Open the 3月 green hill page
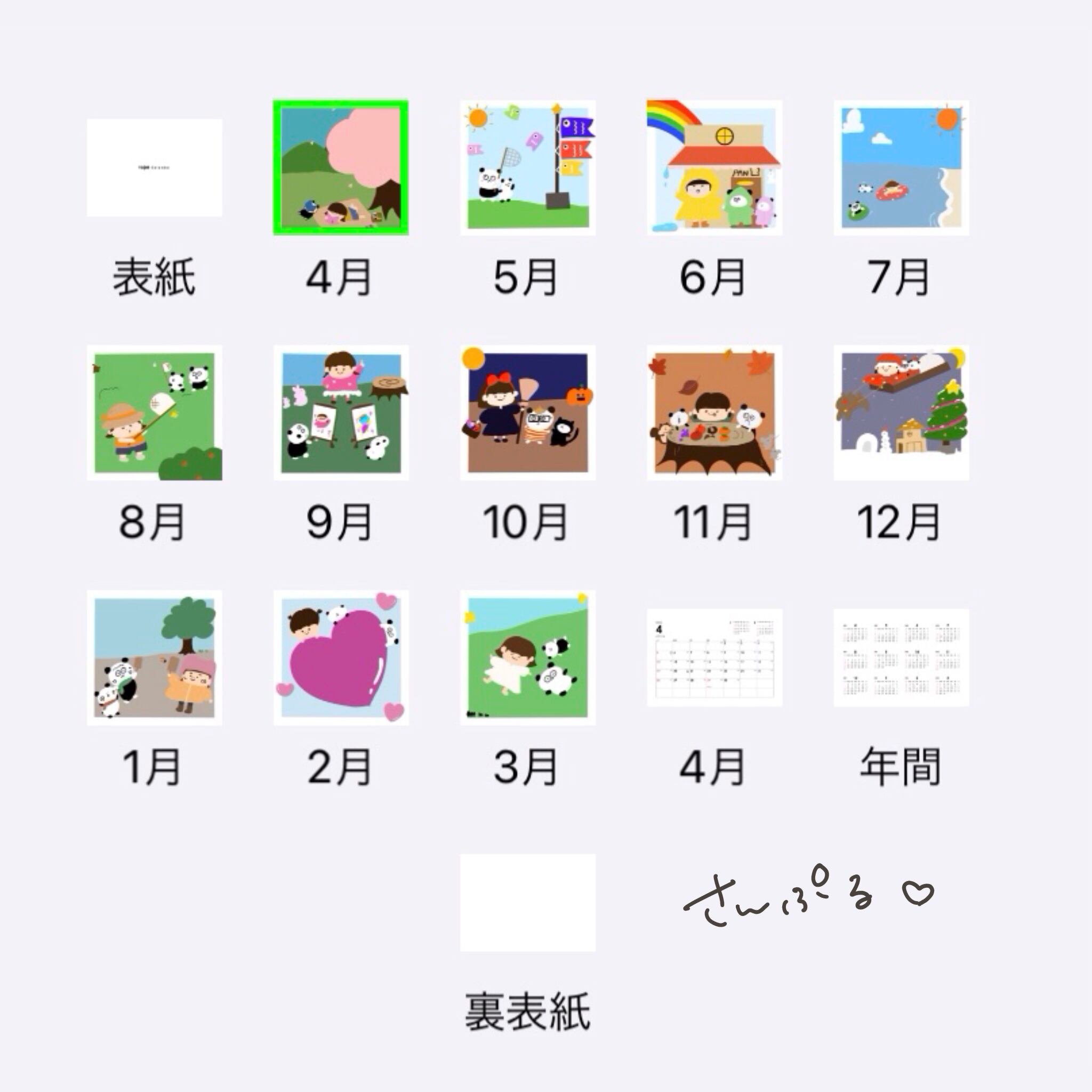This screenshot has height=1092, width=1092. pyautogui.click(x=527, y=657)
